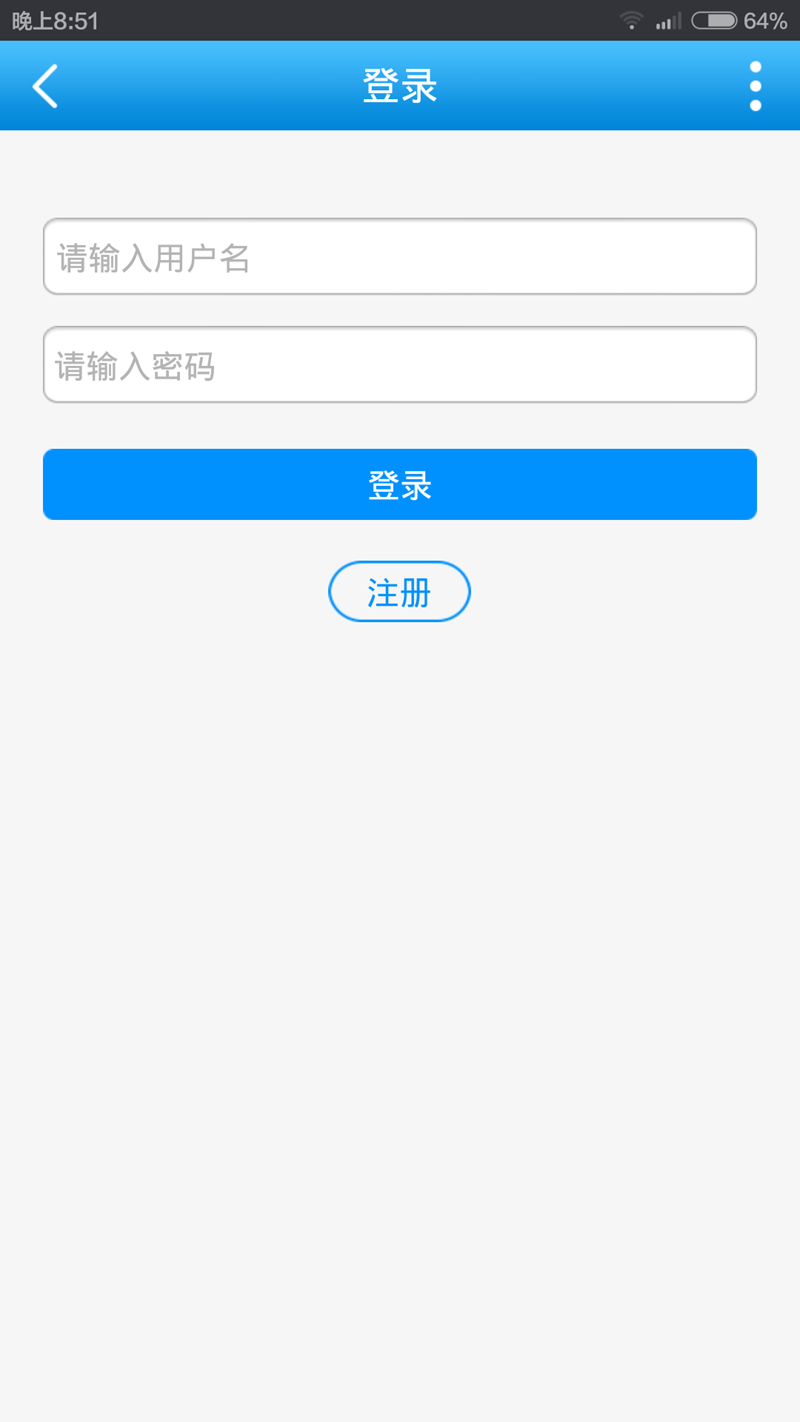Tap the blue 登录 login button
Image resolution: width=800 pixels, height=1422 pixels.
click(400, 485)
